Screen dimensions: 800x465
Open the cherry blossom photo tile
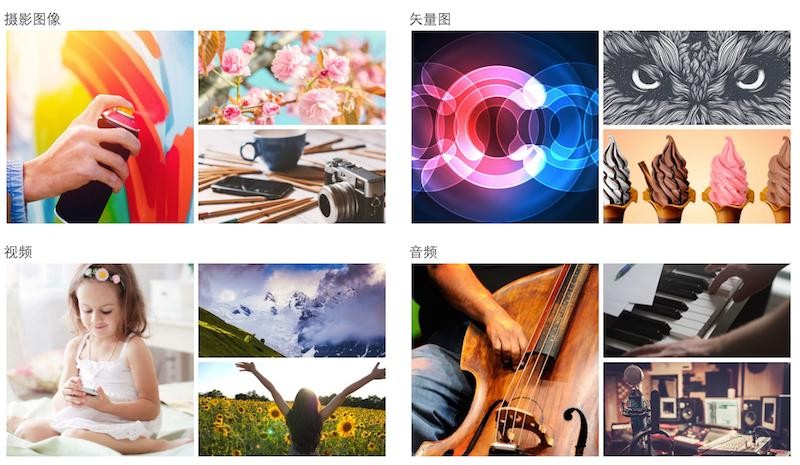(291, 77)
